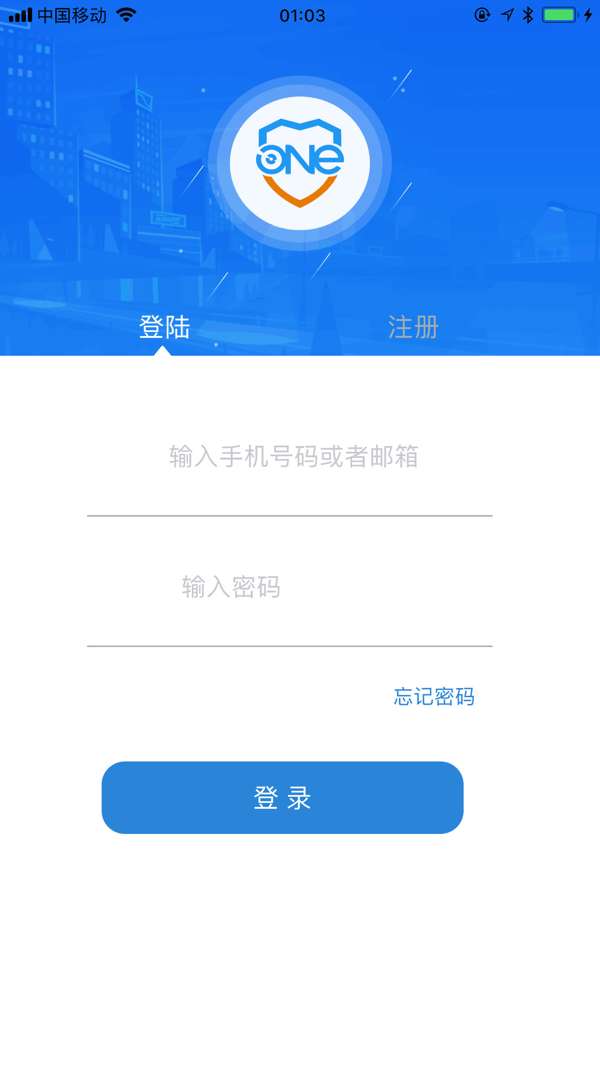
Task: Focus the phone number or email field
Action: point(293,458)
